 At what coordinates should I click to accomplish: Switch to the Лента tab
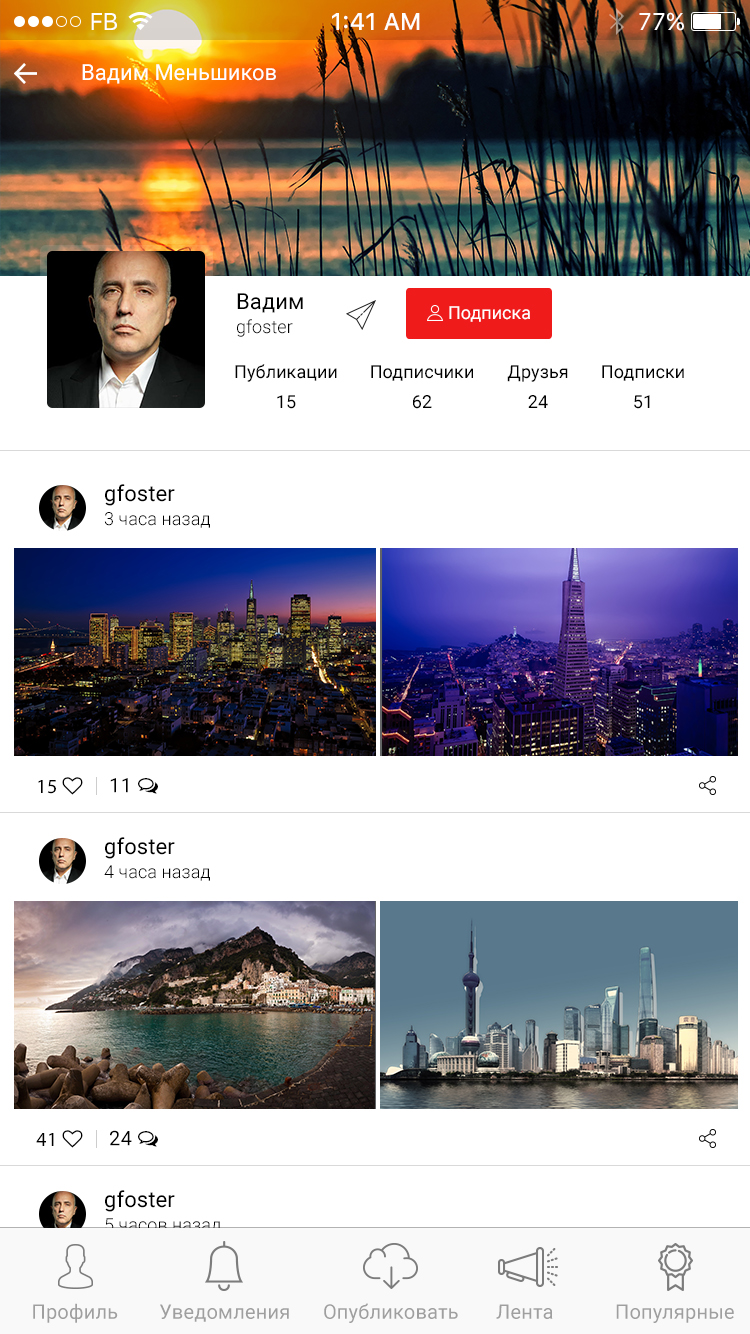525,1281
